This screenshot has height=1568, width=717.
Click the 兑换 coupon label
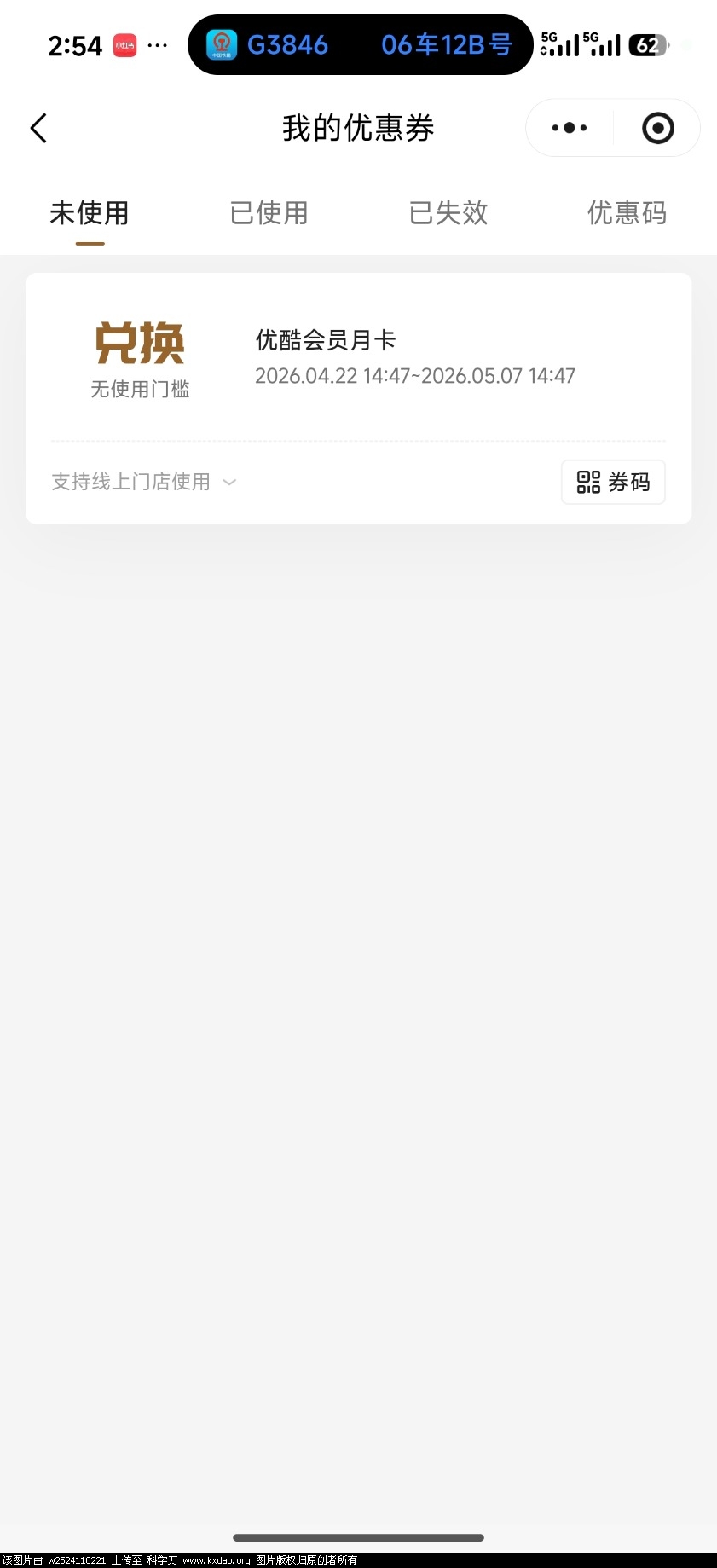pyautogui.click(x=139, y=342)
